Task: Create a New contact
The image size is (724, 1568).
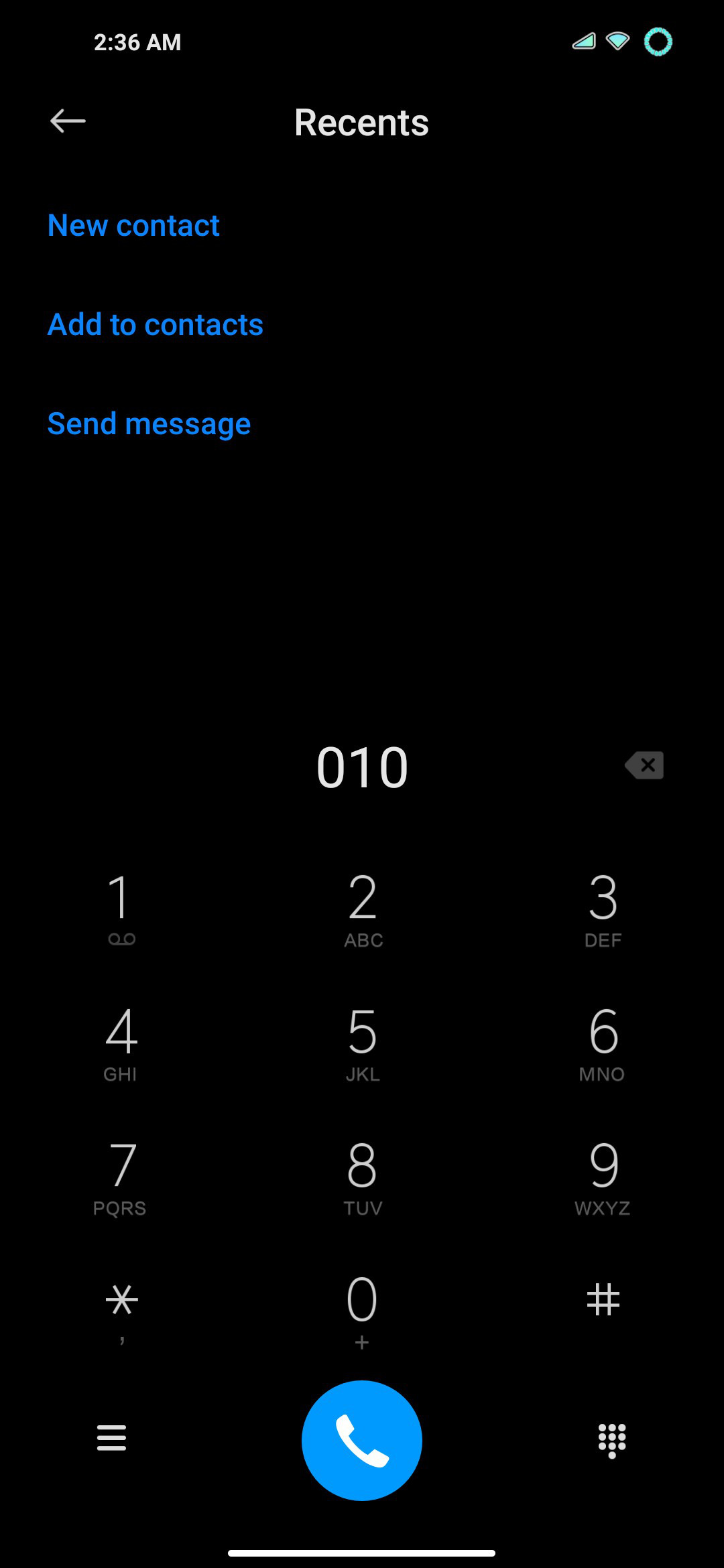Action: tap(133, 226)
